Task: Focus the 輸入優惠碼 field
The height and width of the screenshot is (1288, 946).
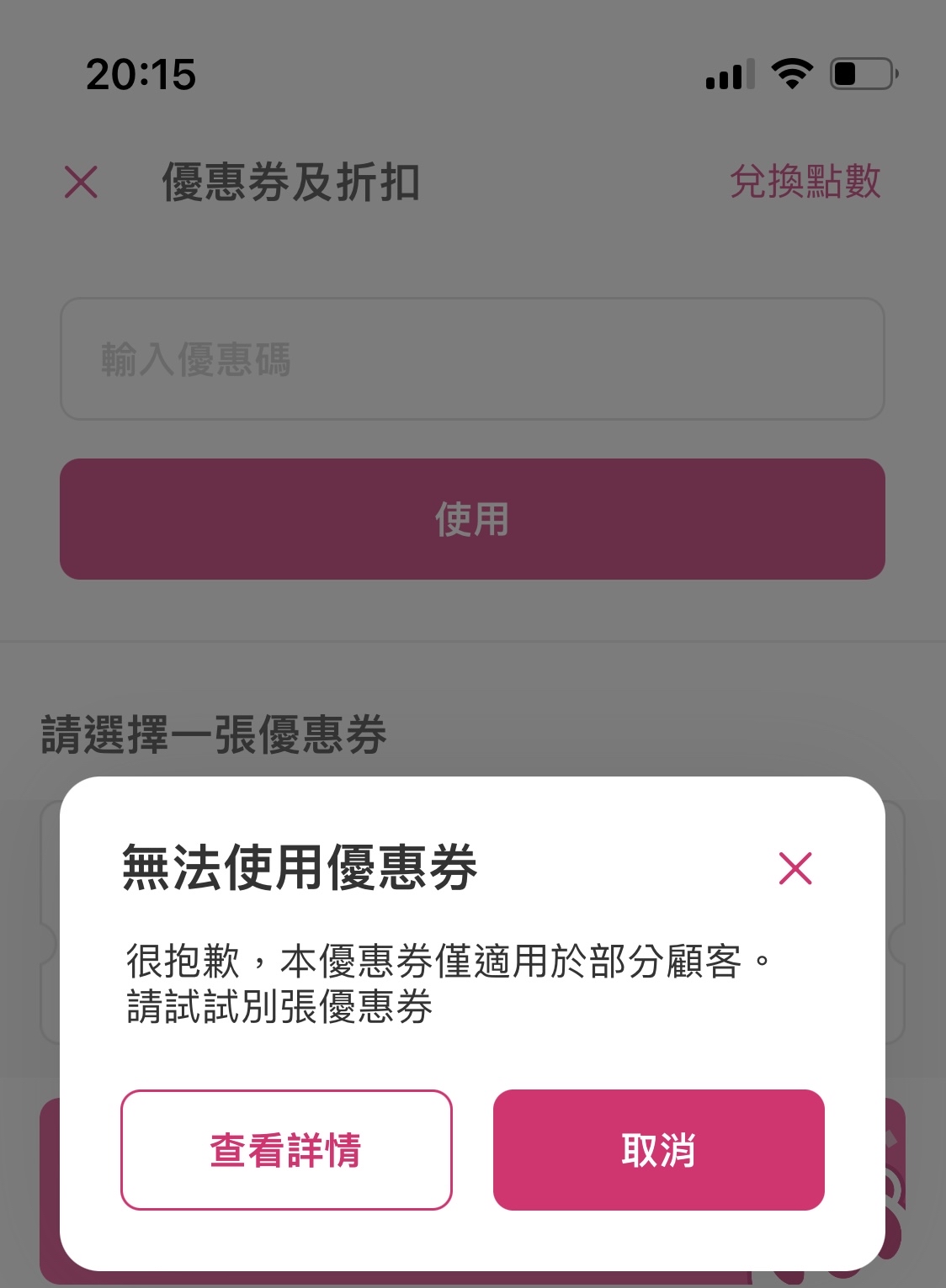Action: click(471, 359)
